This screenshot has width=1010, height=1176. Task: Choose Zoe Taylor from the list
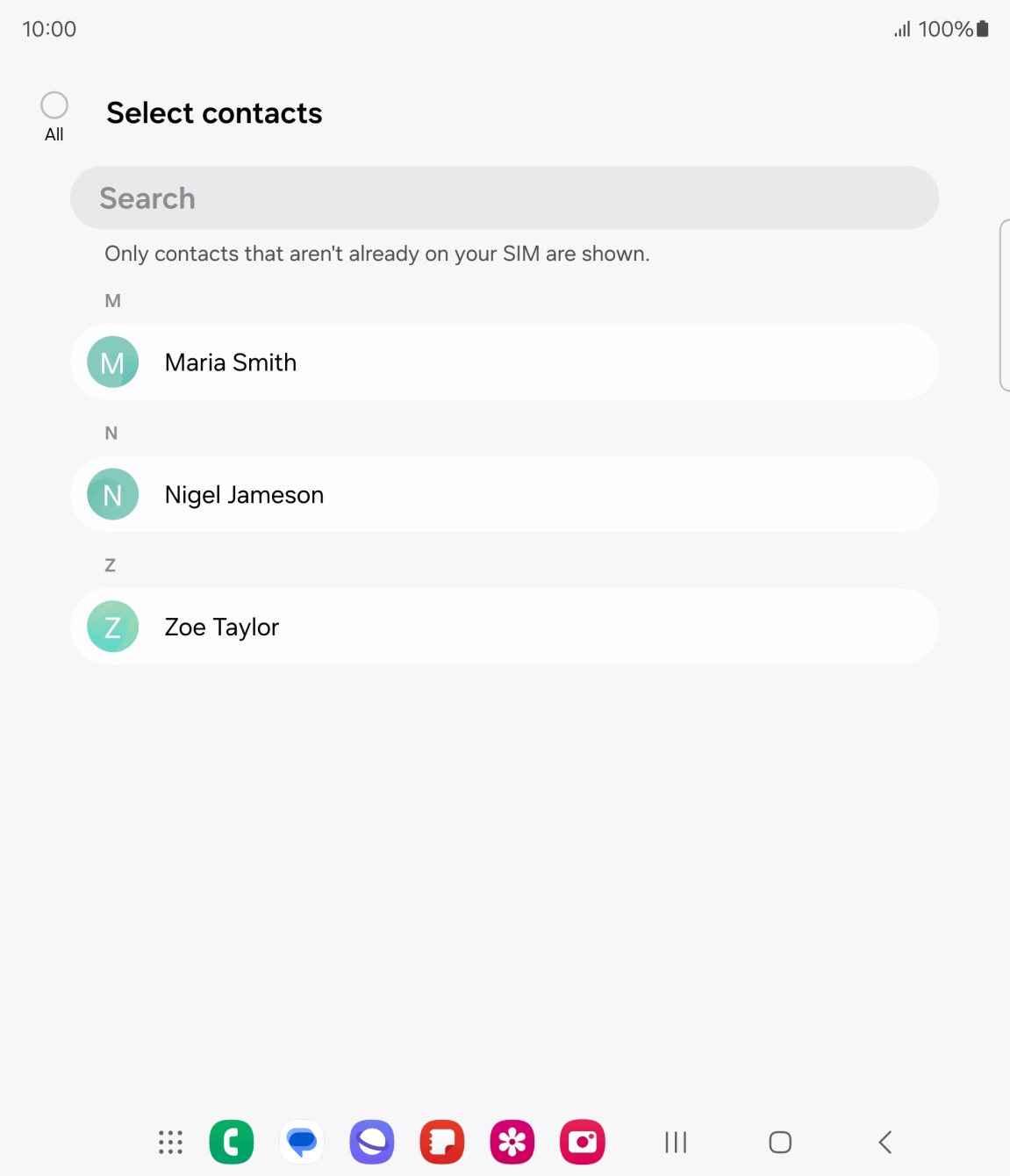(504, 627)
